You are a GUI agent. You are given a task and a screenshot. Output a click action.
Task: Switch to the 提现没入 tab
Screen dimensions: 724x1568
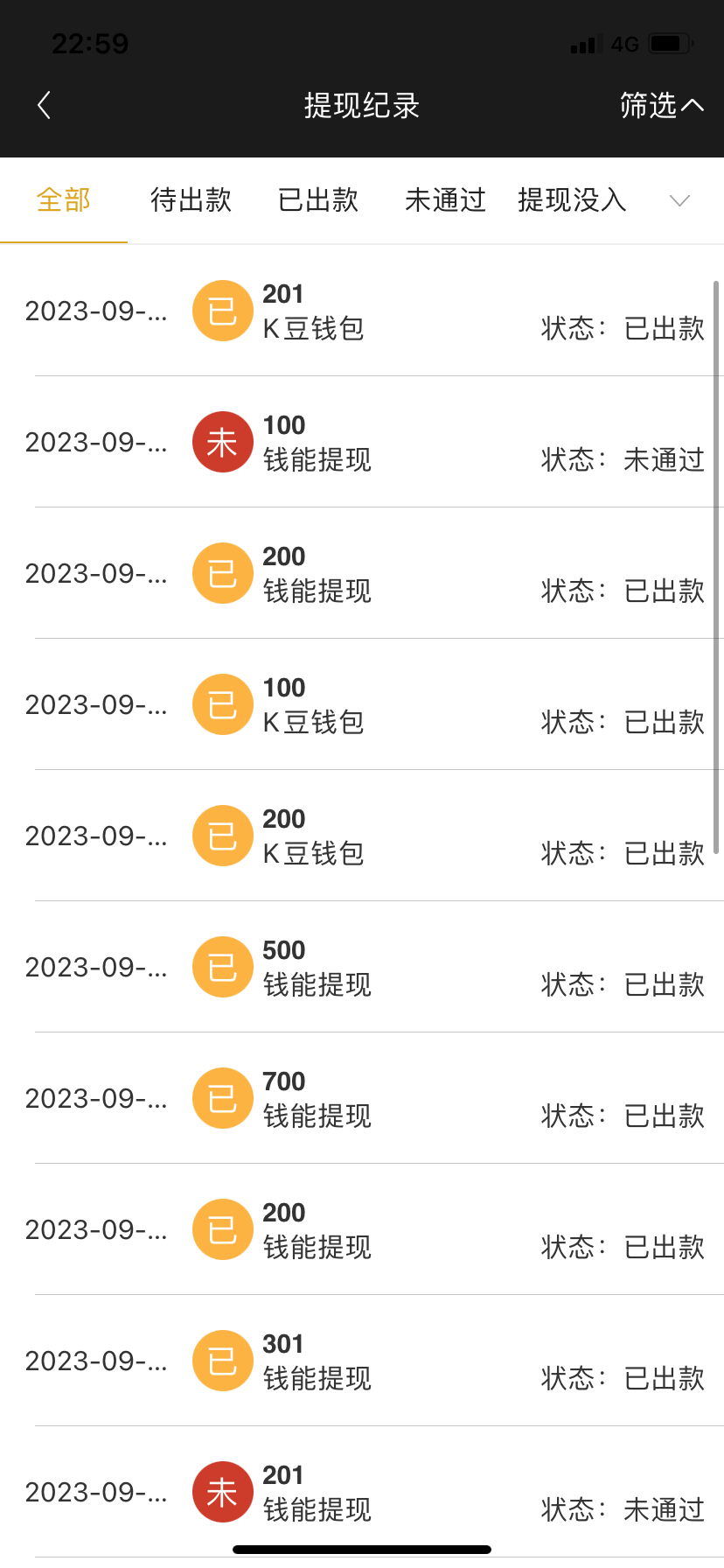pyautogui.click(x=572, y=200)
